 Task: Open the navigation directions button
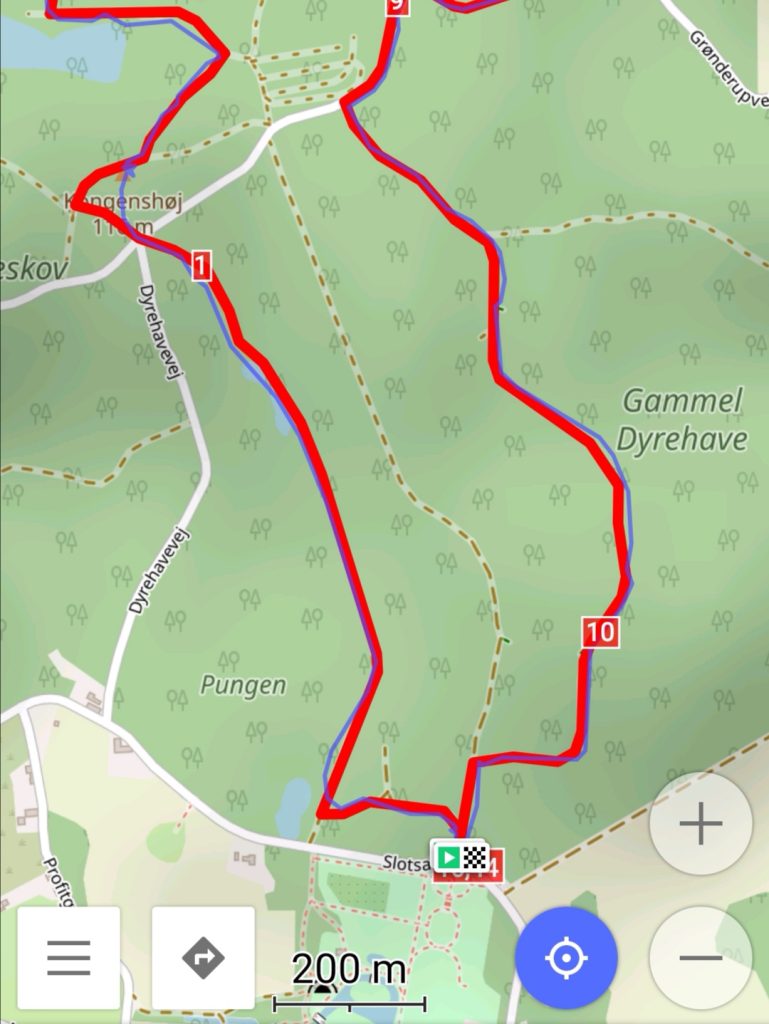pyautogui.click(x=203, y=958)
